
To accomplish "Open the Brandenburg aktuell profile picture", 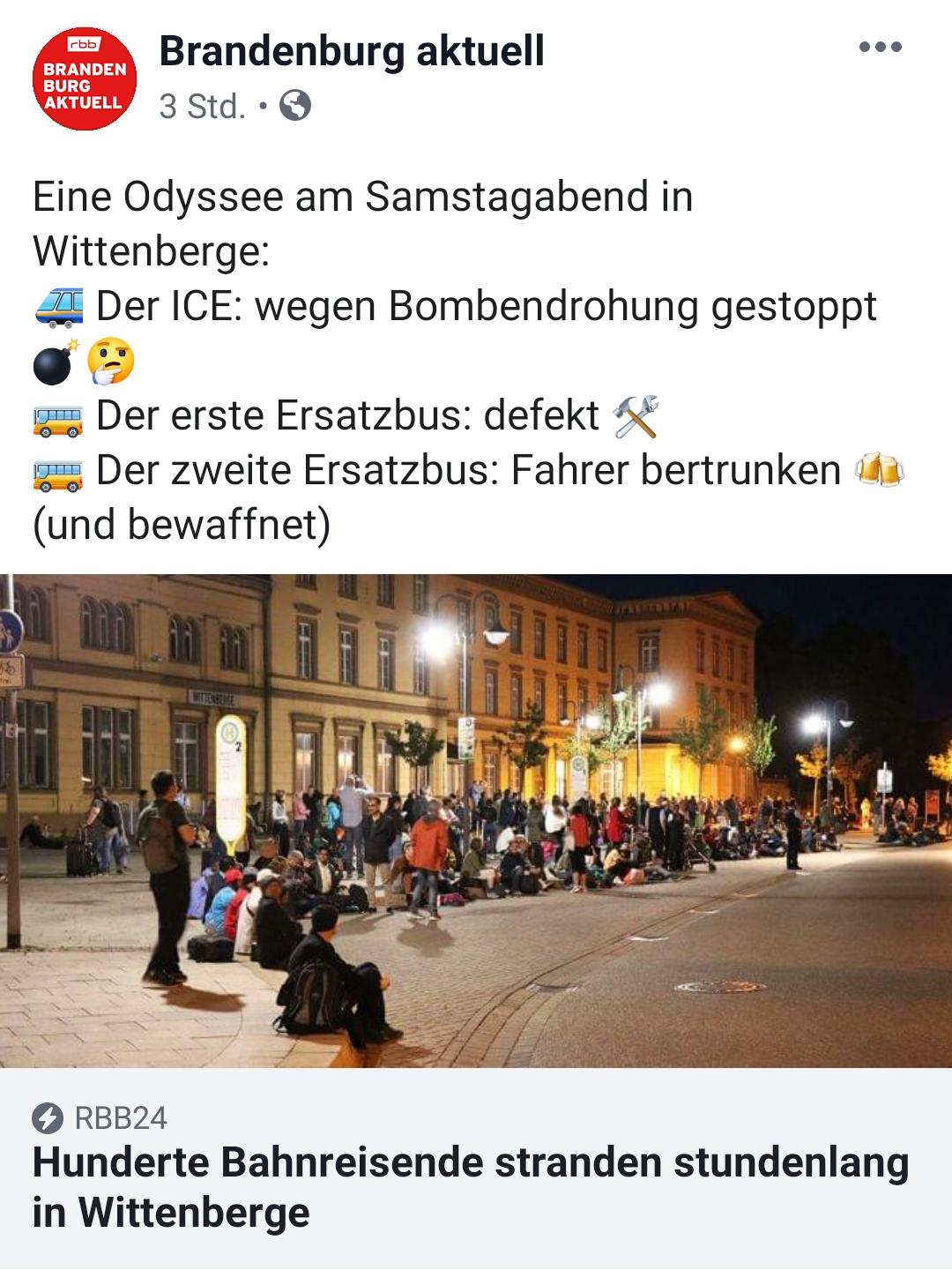I will [x=84, y=78].
